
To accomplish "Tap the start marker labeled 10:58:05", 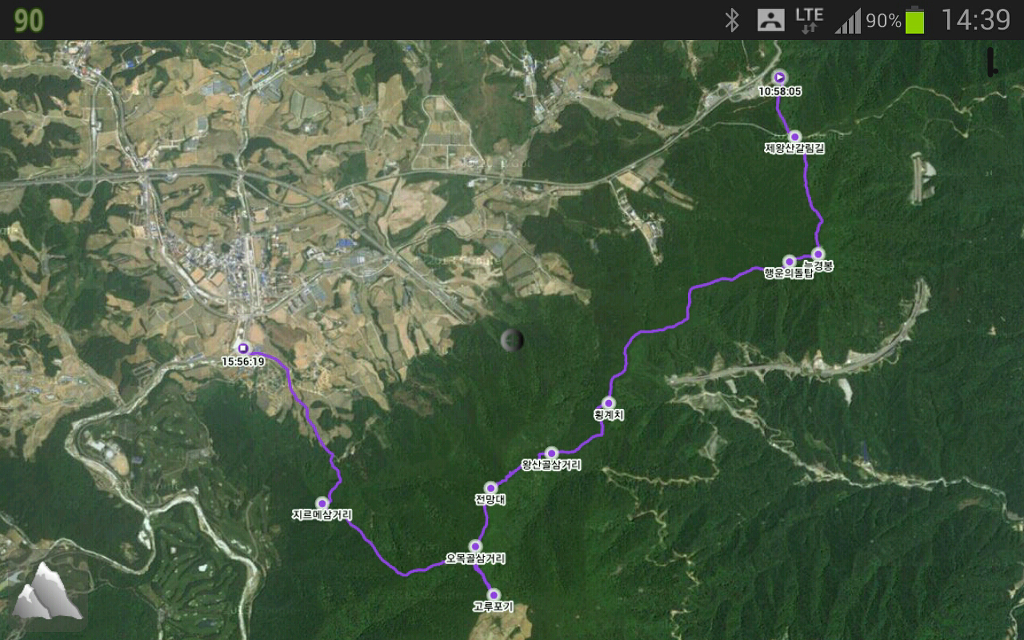I will click(780, 77).
